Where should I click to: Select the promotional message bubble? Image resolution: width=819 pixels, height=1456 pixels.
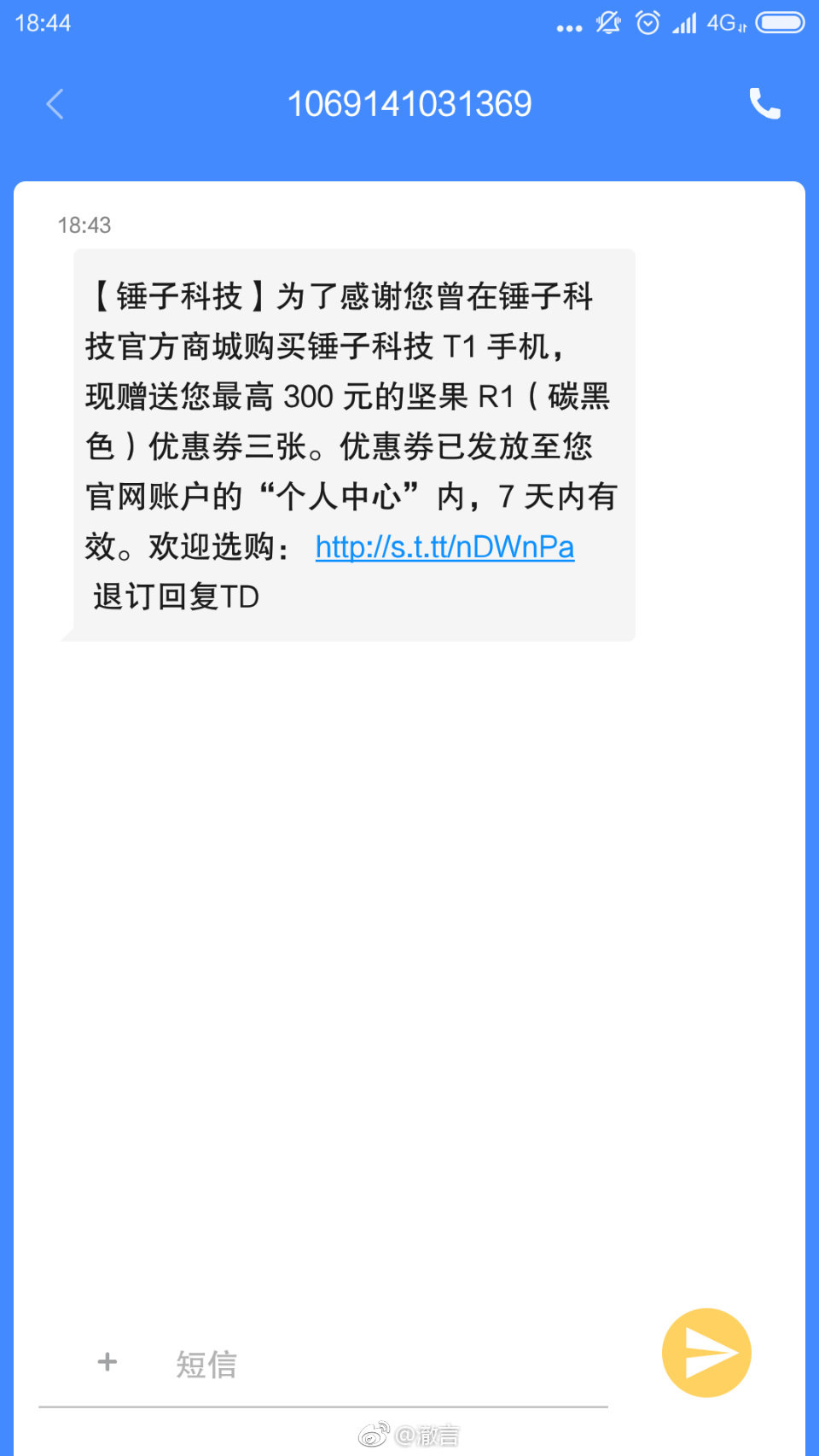coord(354,444)
